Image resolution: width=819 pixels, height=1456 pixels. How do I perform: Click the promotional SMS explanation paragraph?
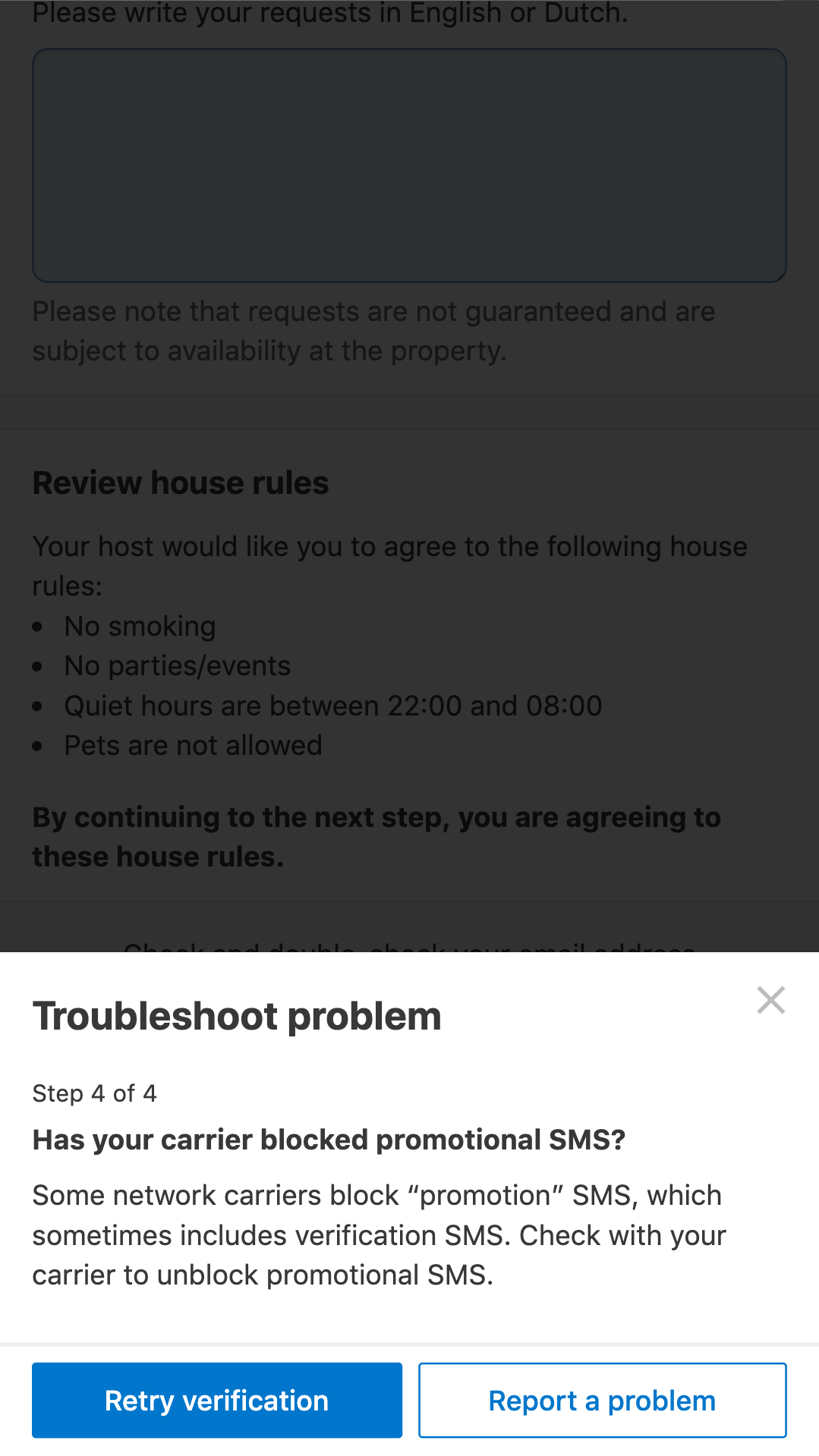coord(377,1235)
